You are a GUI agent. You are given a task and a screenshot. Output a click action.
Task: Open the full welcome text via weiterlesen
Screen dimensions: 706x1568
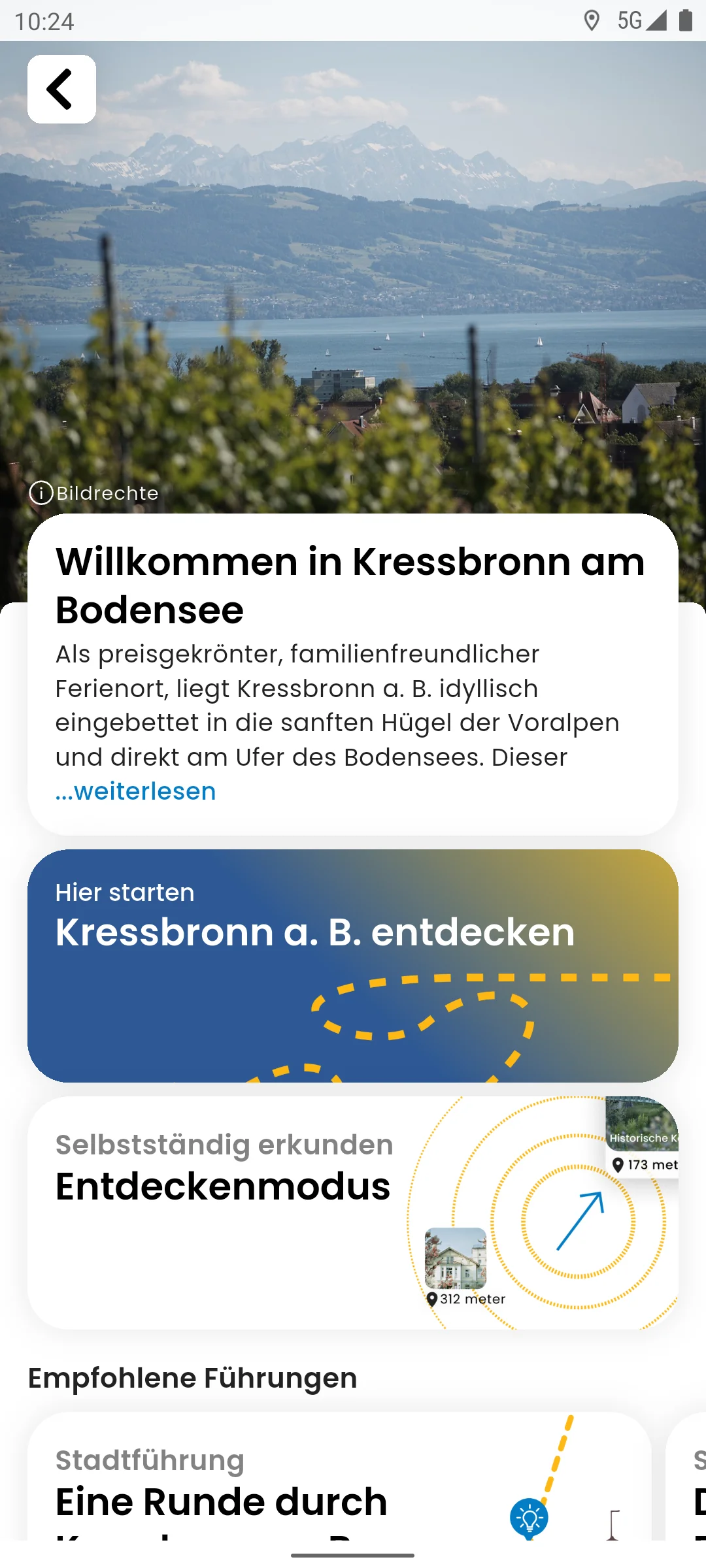click(x=134, y=791)
